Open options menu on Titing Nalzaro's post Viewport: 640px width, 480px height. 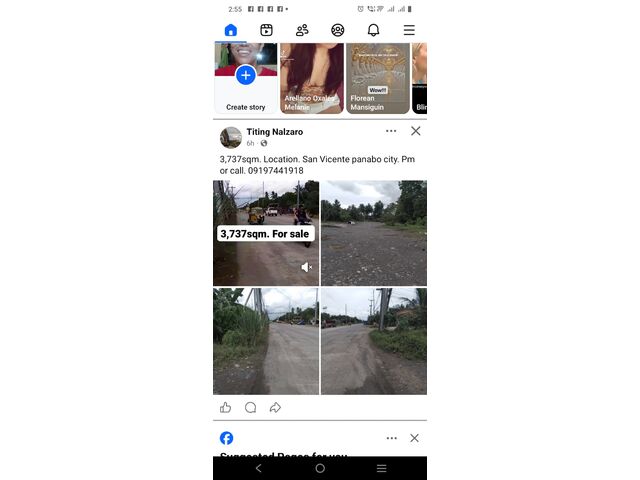391,131
